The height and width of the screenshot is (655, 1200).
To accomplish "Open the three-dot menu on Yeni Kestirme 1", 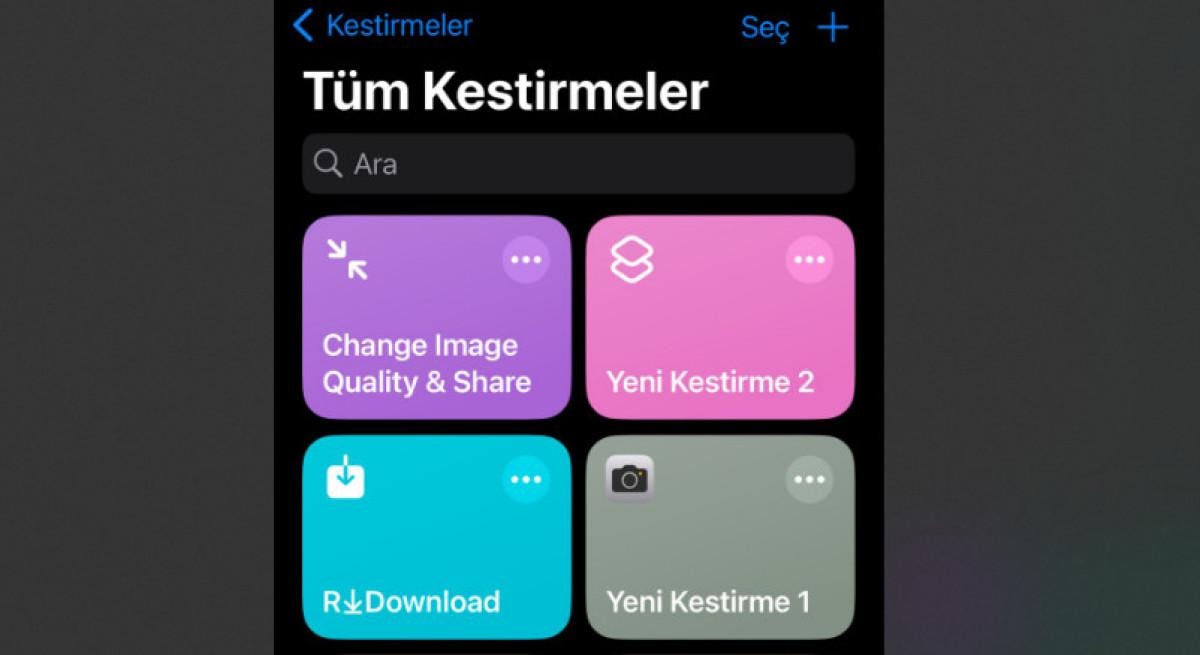I will point(809,480).
